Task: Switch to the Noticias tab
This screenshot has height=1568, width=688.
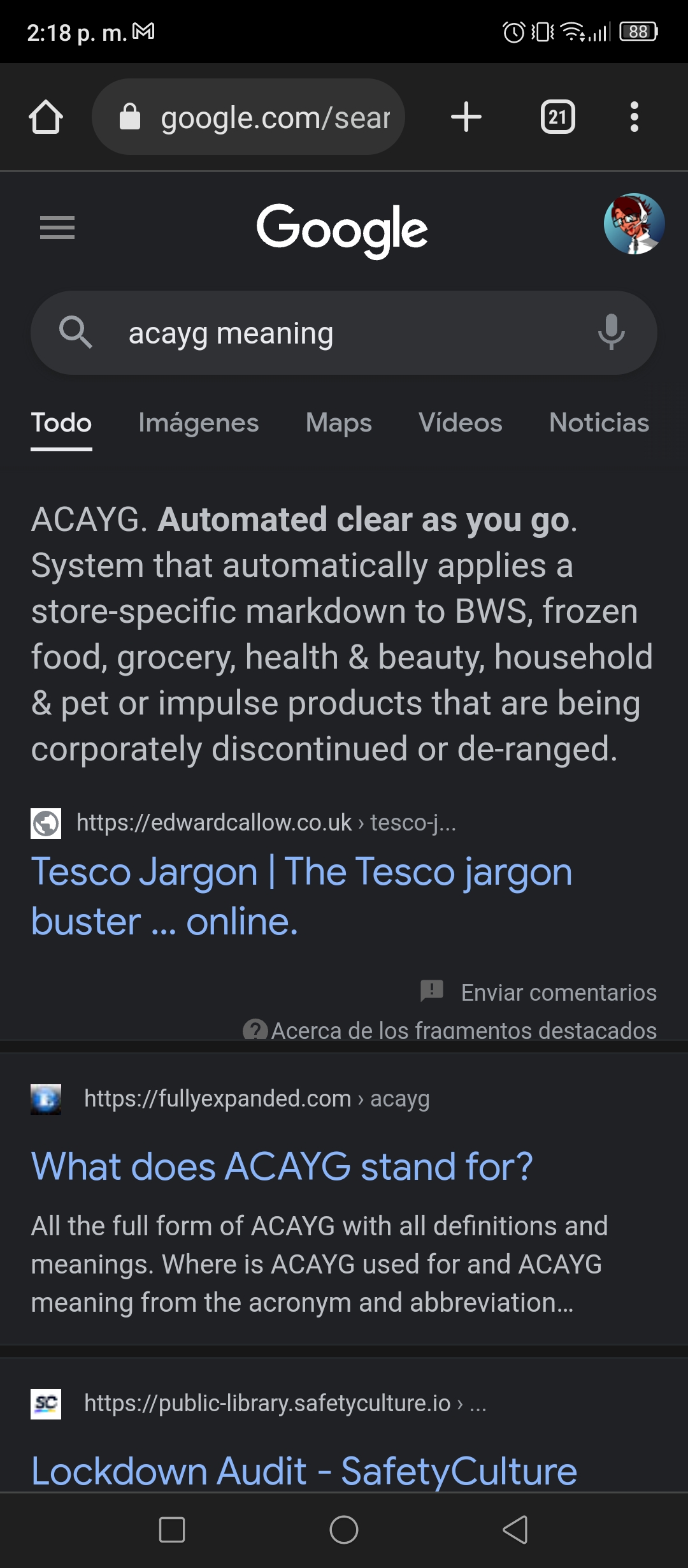Action: tap(599, 423)
